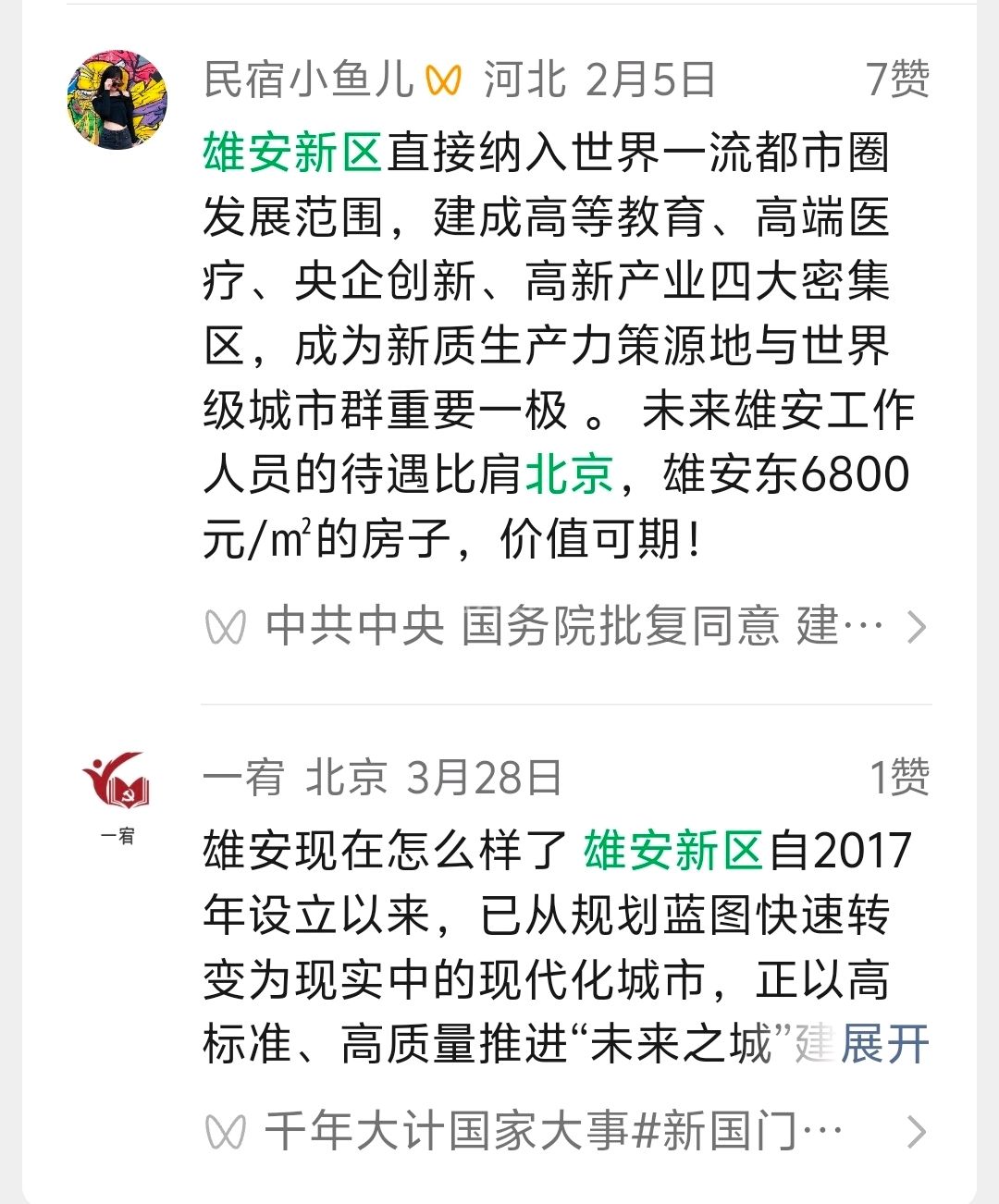Open linked article 千年大计国家大事#新国门
The height and width of the screenshot is (1204, 999).
[x=566, y=1131]
